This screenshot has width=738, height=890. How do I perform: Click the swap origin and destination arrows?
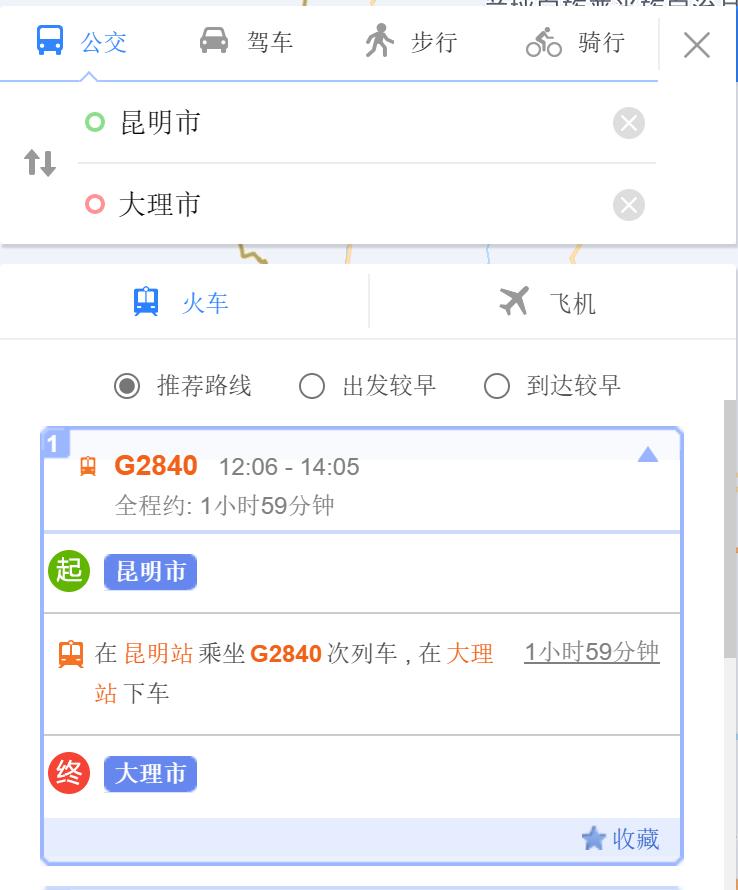click(x=41, y=163)
